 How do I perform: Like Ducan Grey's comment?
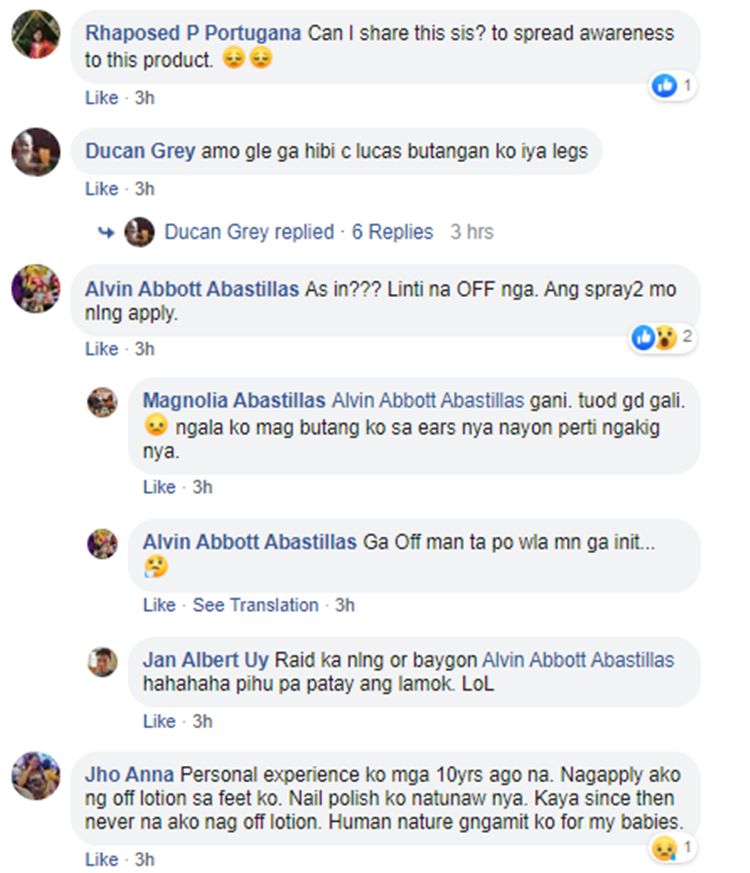[x=101, y=189]
